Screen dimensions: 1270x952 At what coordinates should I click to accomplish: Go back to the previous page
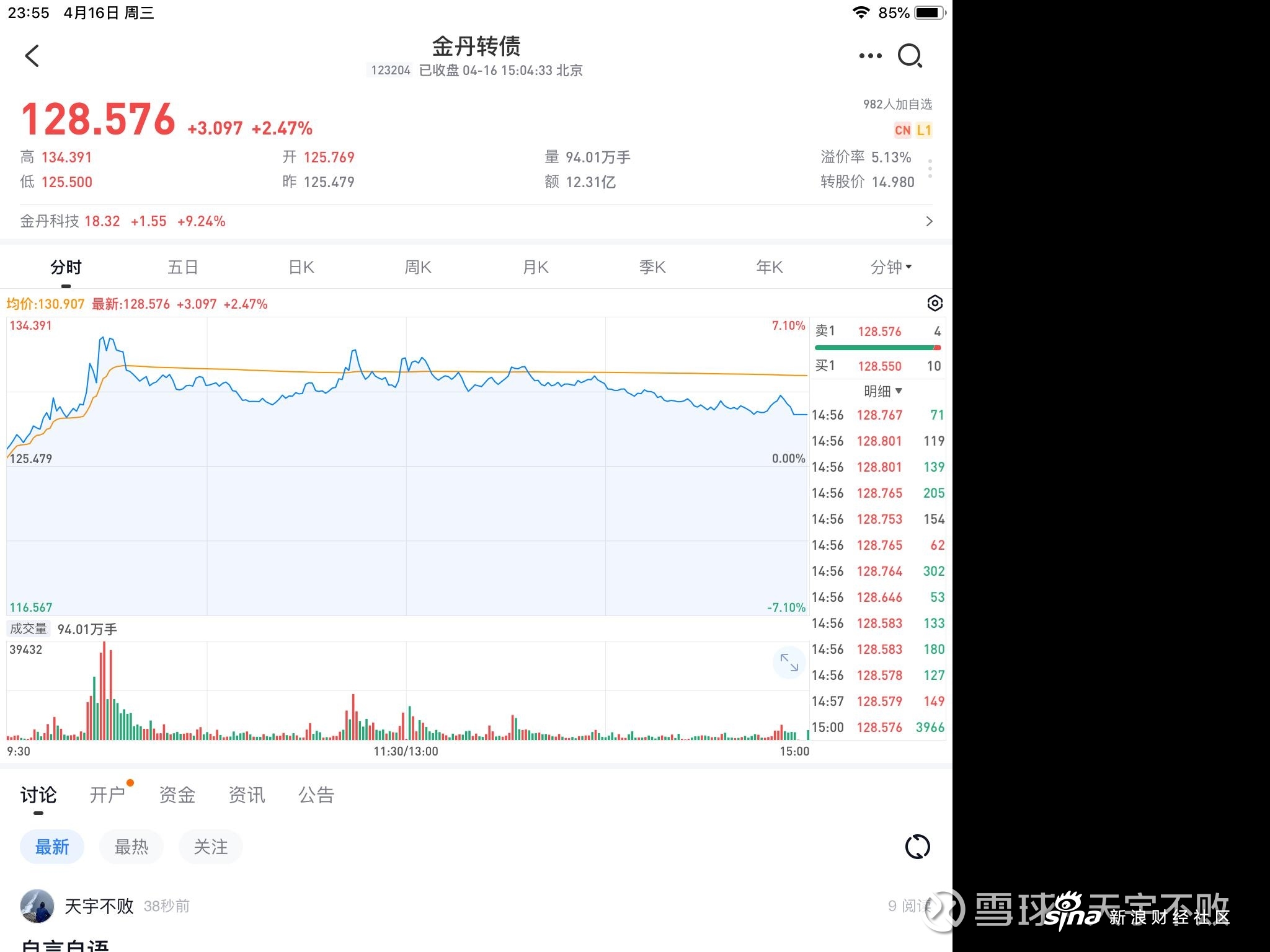click(x=32, y=56)
